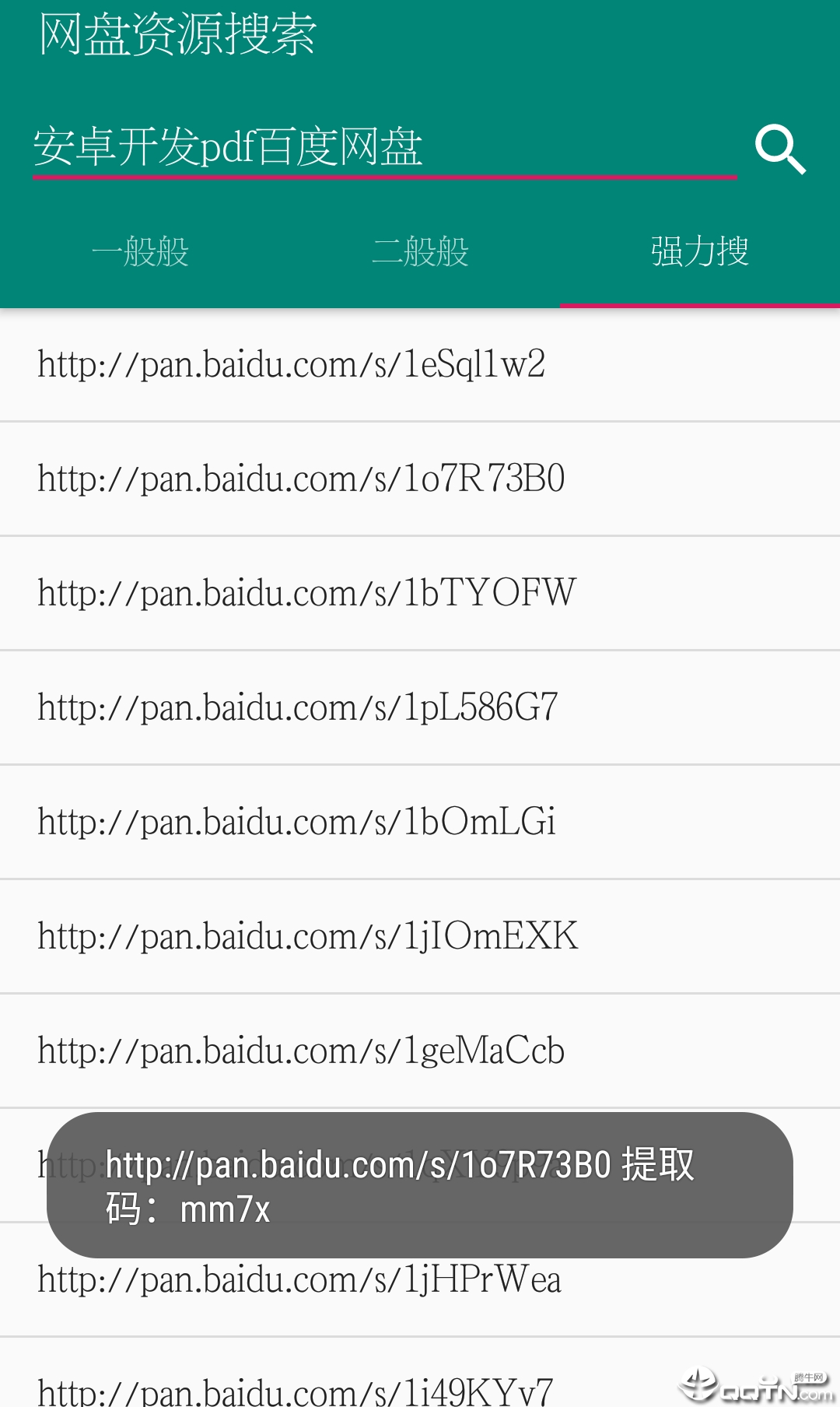Select the 强力搜 tab
840x1407 pixels.
tap(699, 251)
